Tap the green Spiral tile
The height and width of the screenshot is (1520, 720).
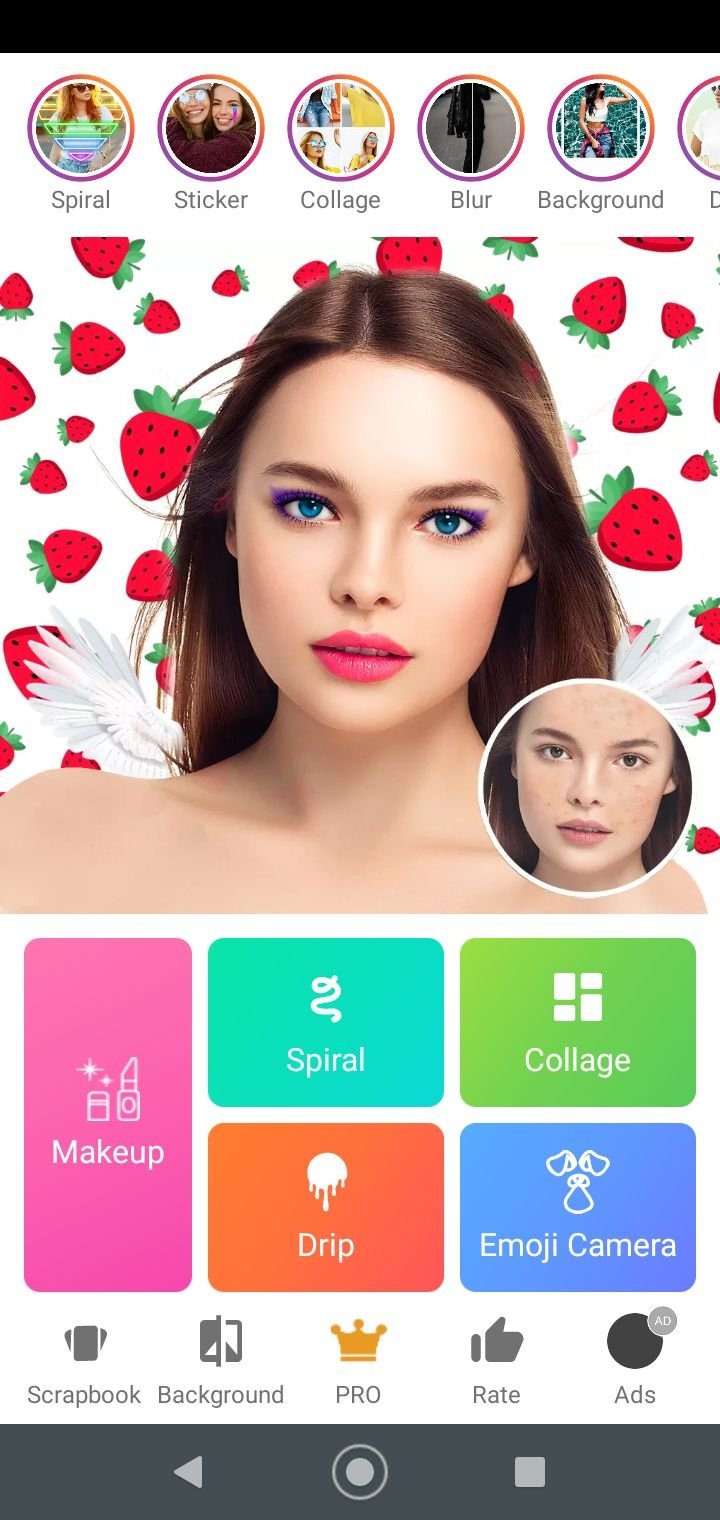point(326,1022)
